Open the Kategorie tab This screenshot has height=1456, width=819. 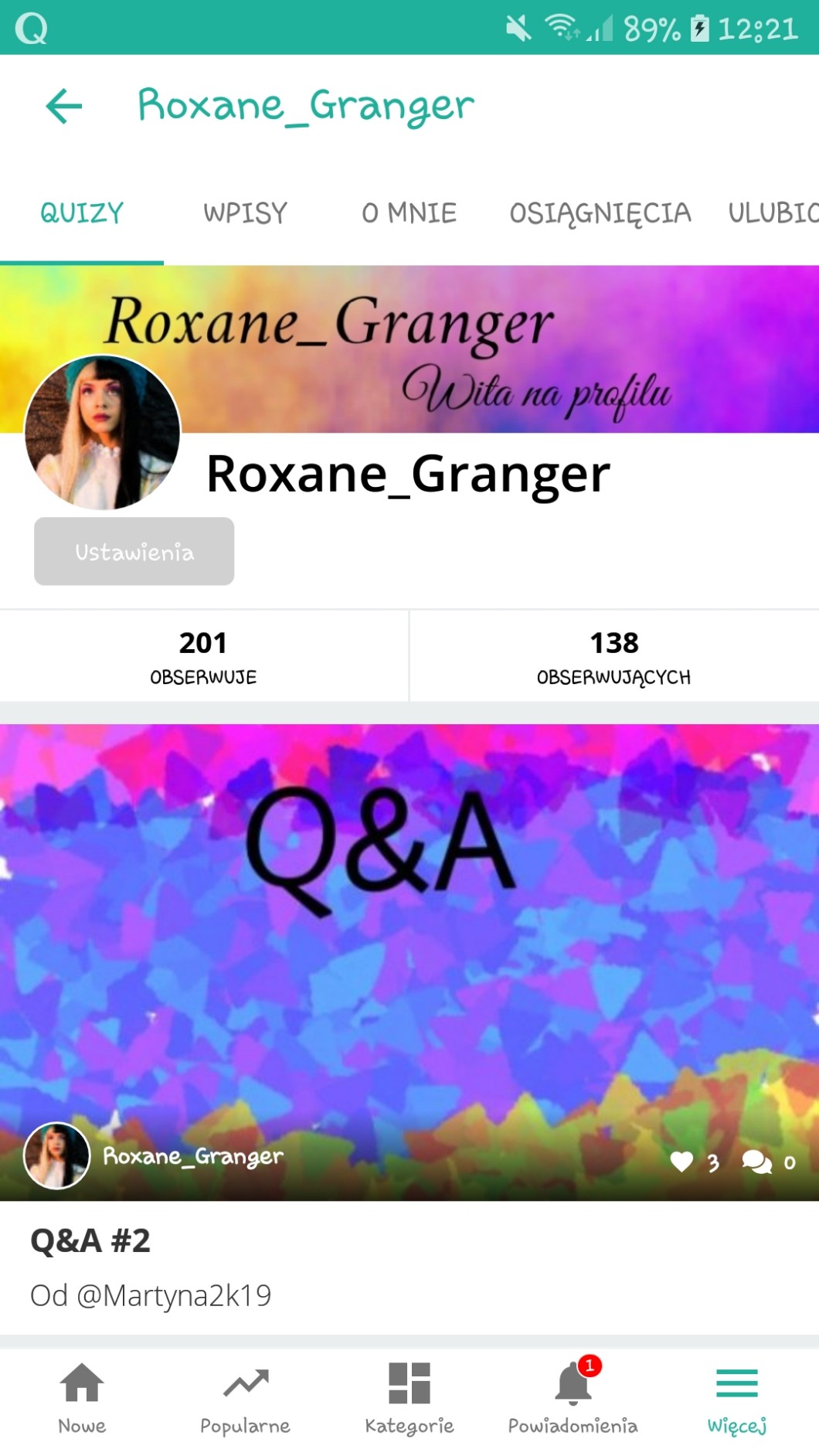tap(409, 1397)
